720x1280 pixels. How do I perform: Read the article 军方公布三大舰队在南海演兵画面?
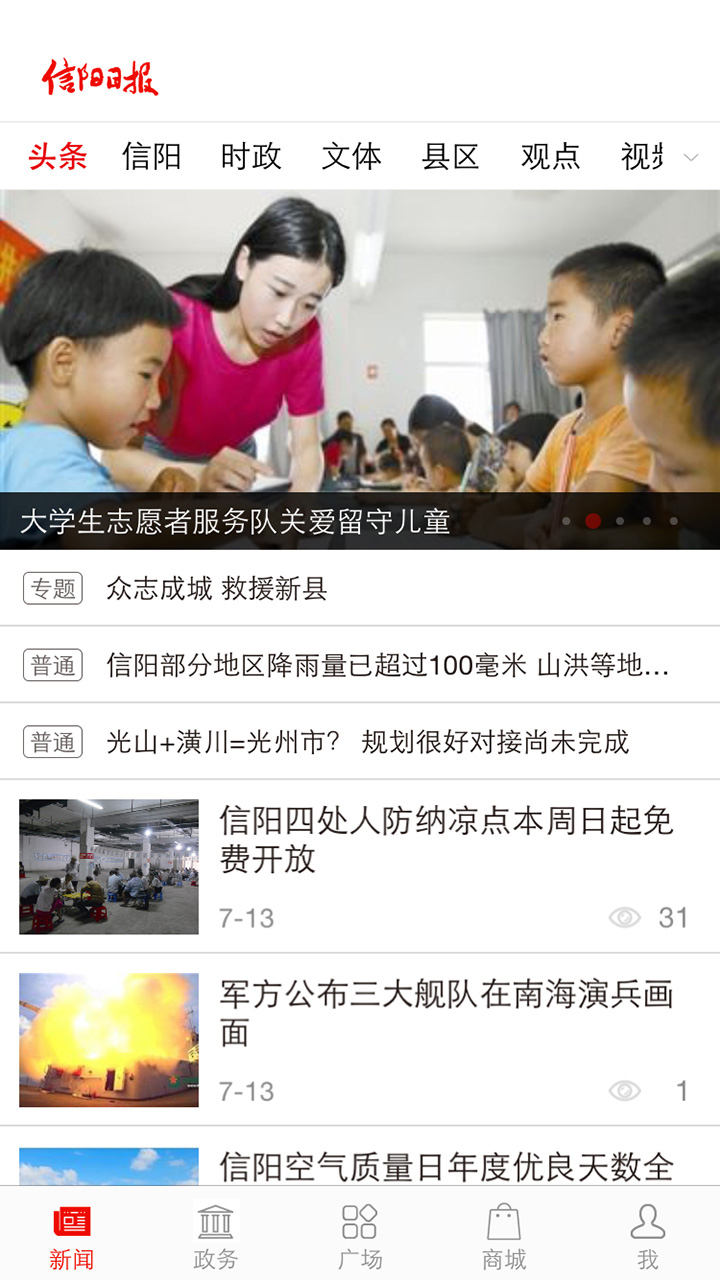[x=360, y=1040]
